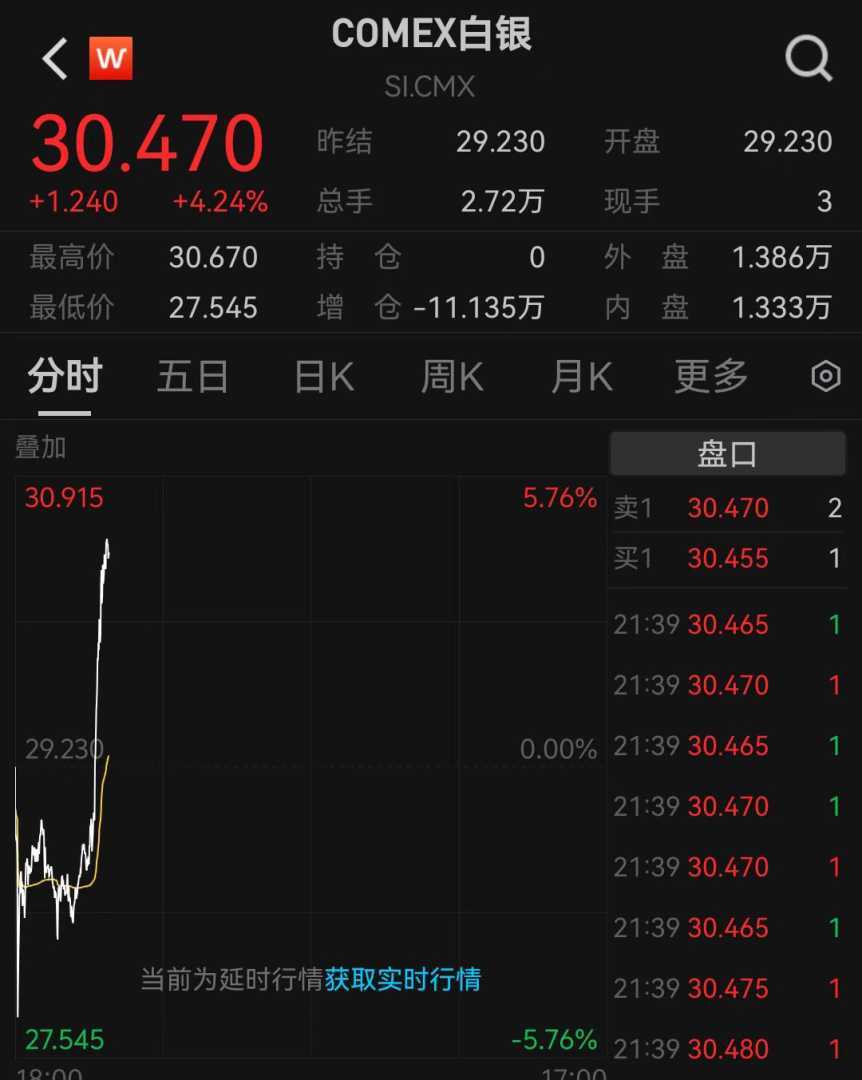Image resolution: width=862 pixels, height=1080 pixels.
Task: Tap the 盘口 button
Action: point(727,455)
